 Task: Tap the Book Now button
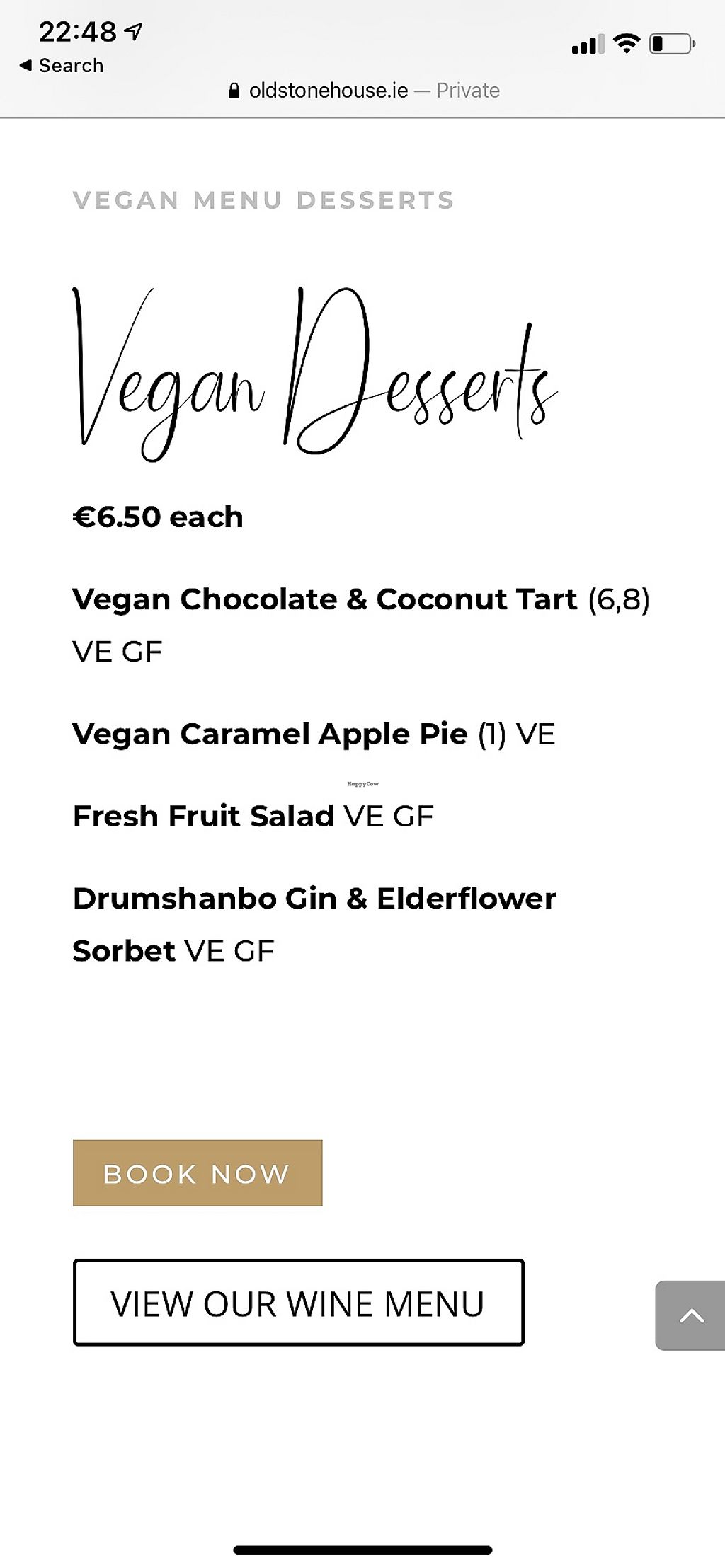(x=198, y=1172)
